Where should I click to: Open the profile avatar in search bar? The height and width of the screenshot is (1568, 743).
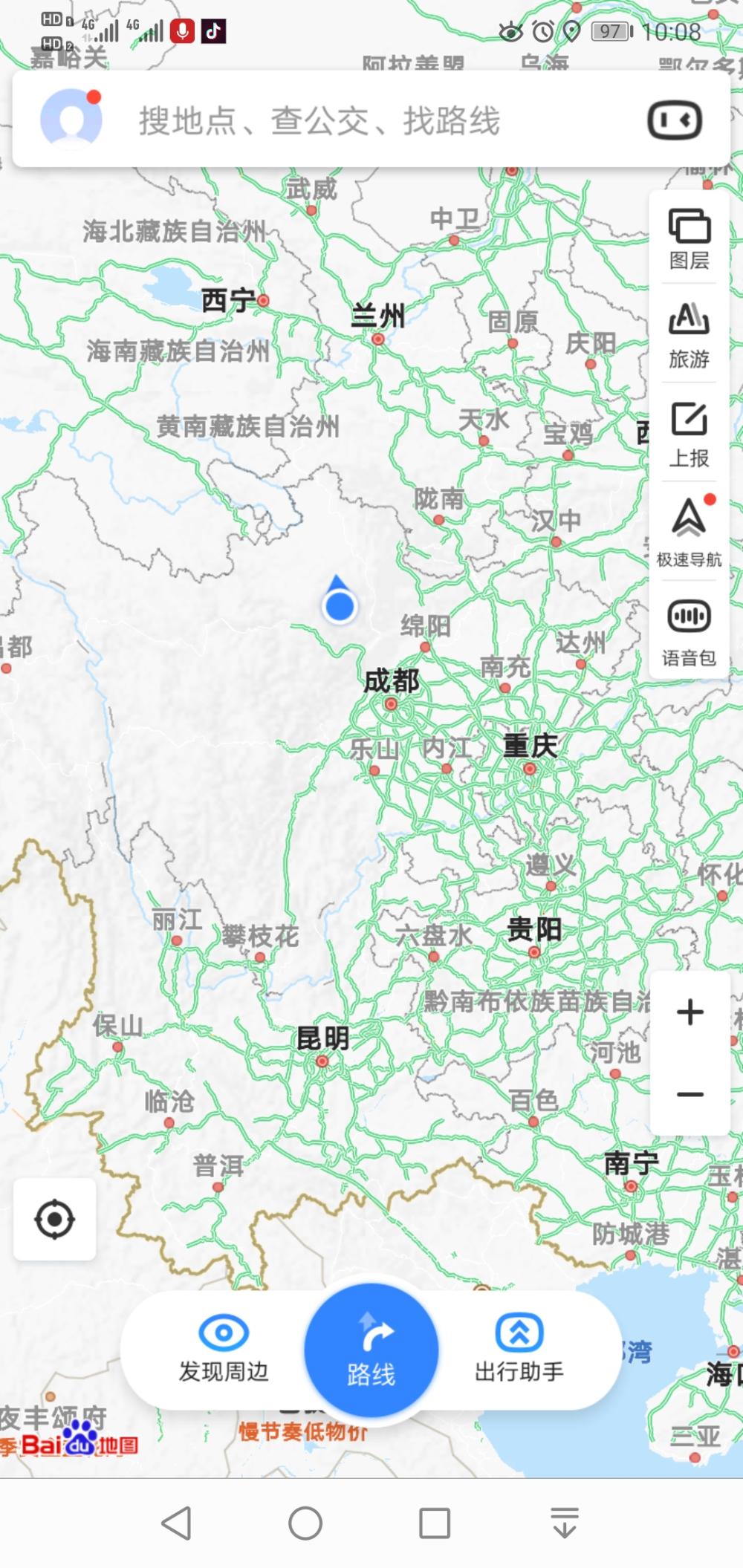(71, 119)
